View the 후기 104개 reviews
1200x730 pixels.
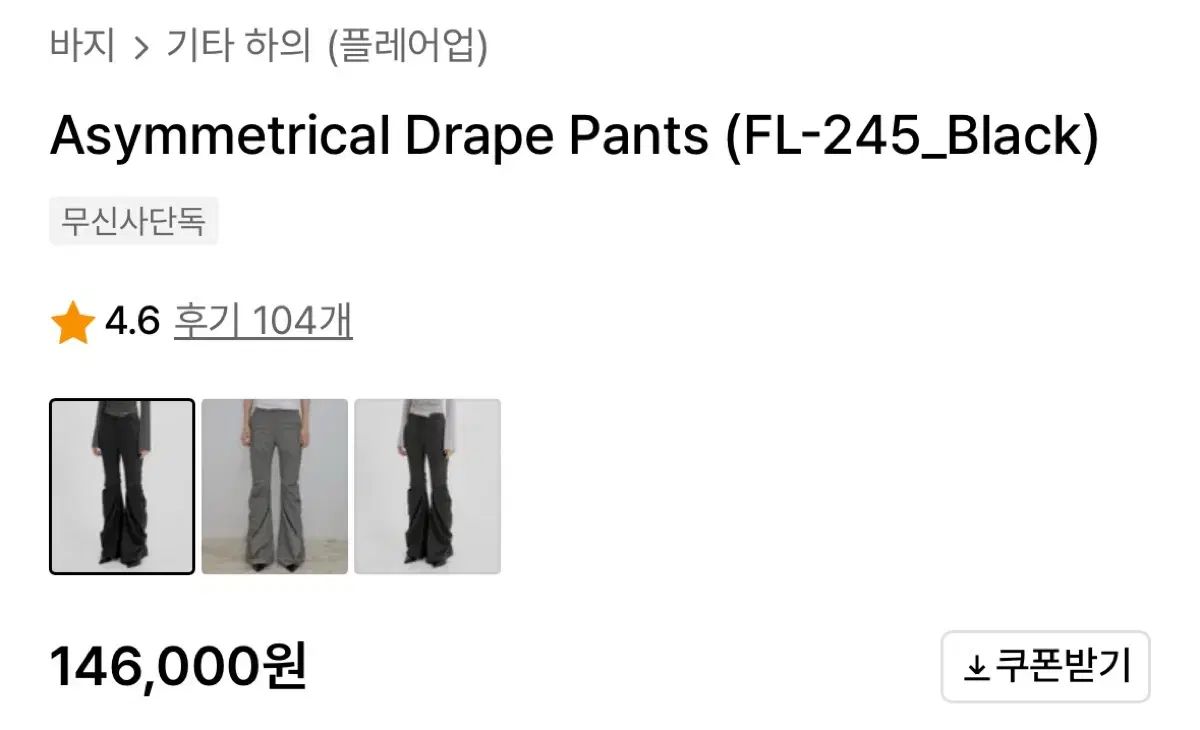click(263, 322)
